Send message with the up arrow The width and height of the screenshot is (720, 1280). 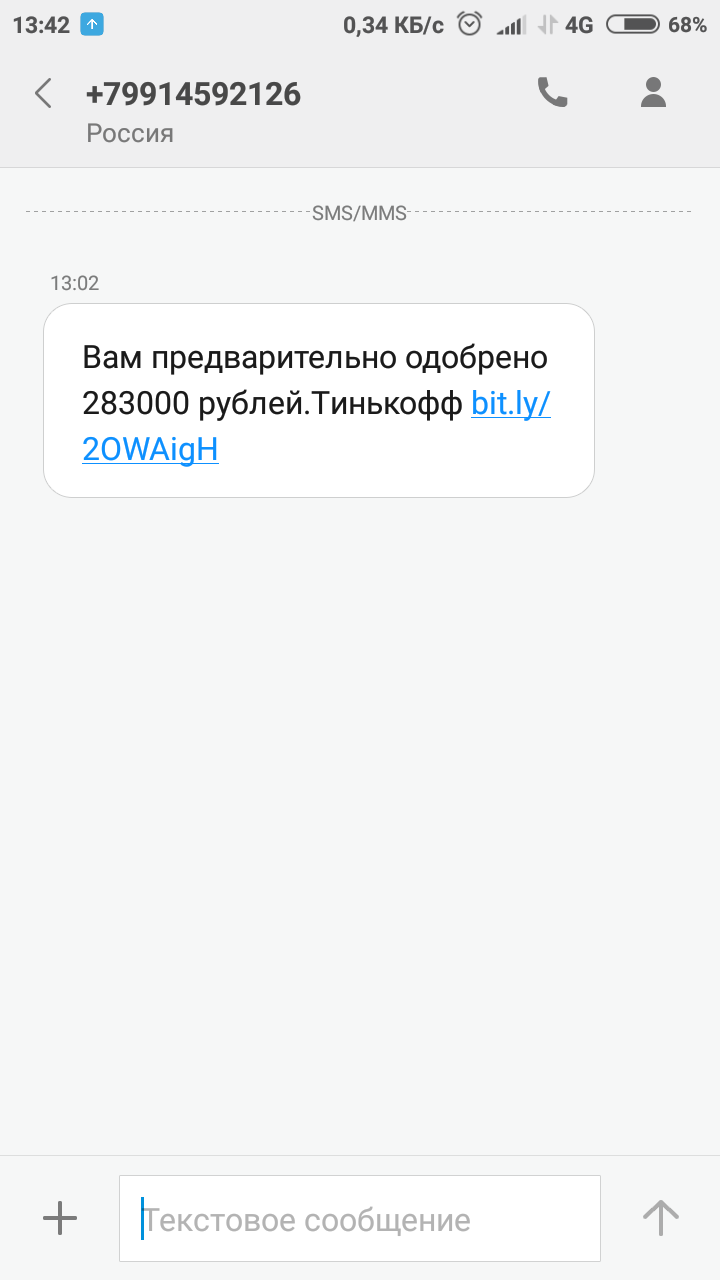660,1217
